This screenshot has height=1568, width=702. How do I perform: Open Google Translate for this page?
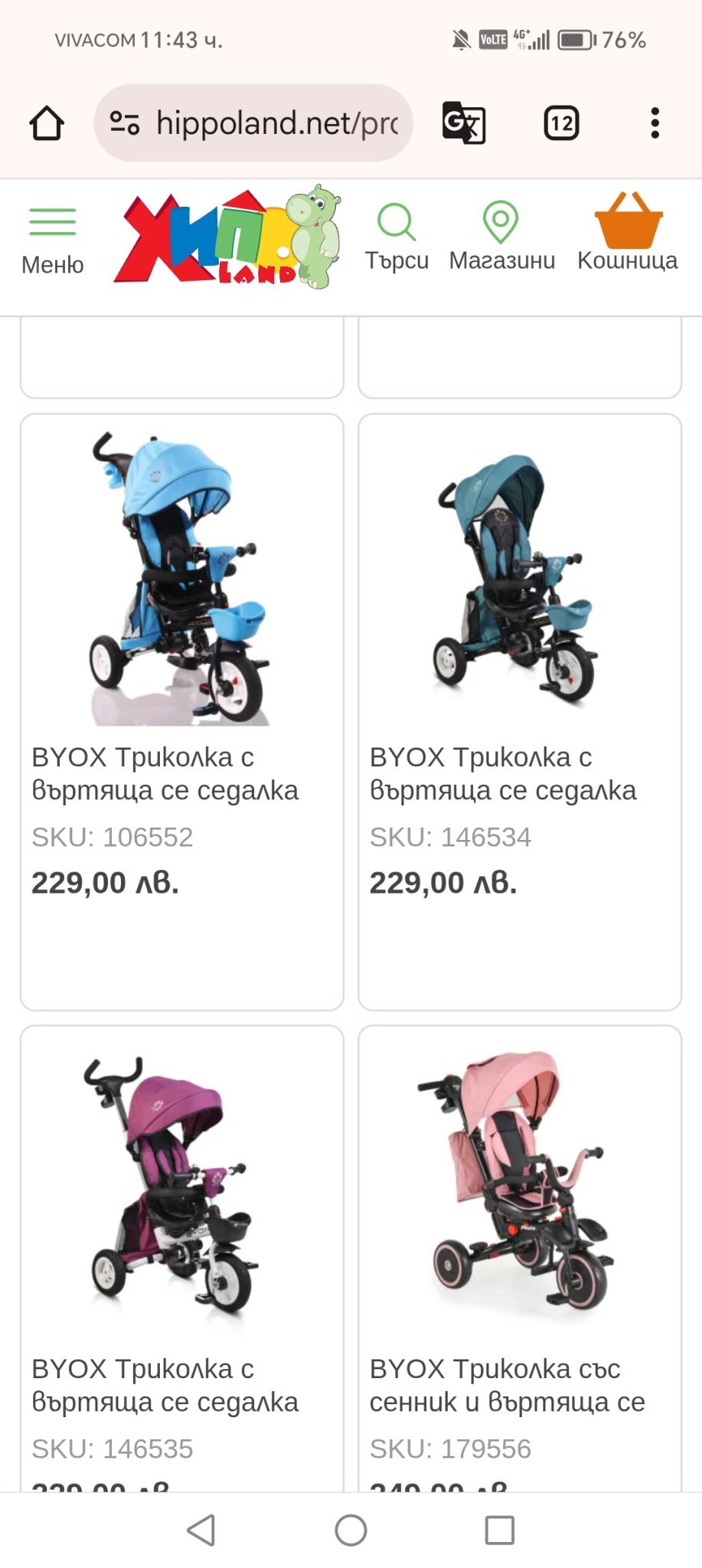point(463,123)
